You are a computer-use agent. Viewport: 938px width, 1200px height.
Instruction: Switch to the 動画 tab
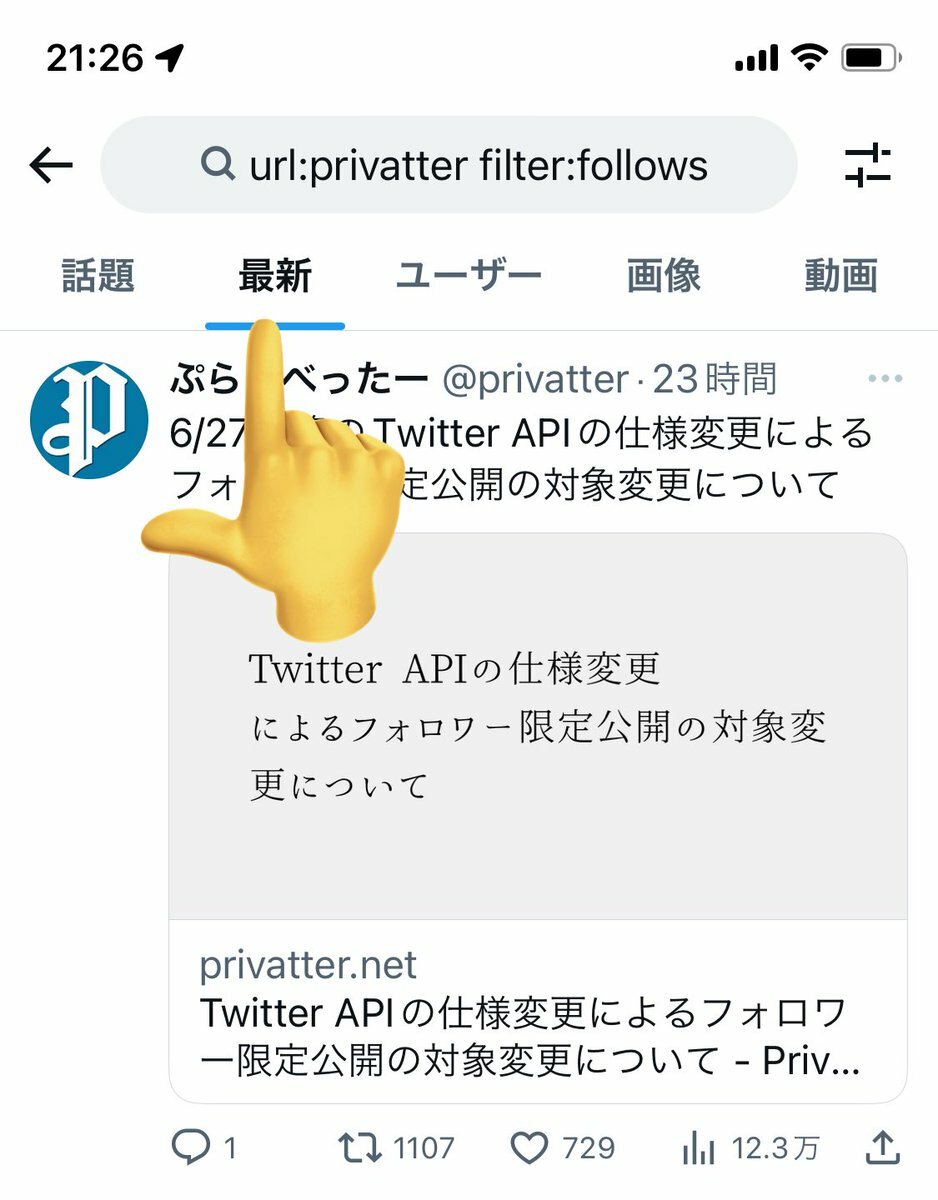(841, 276)
